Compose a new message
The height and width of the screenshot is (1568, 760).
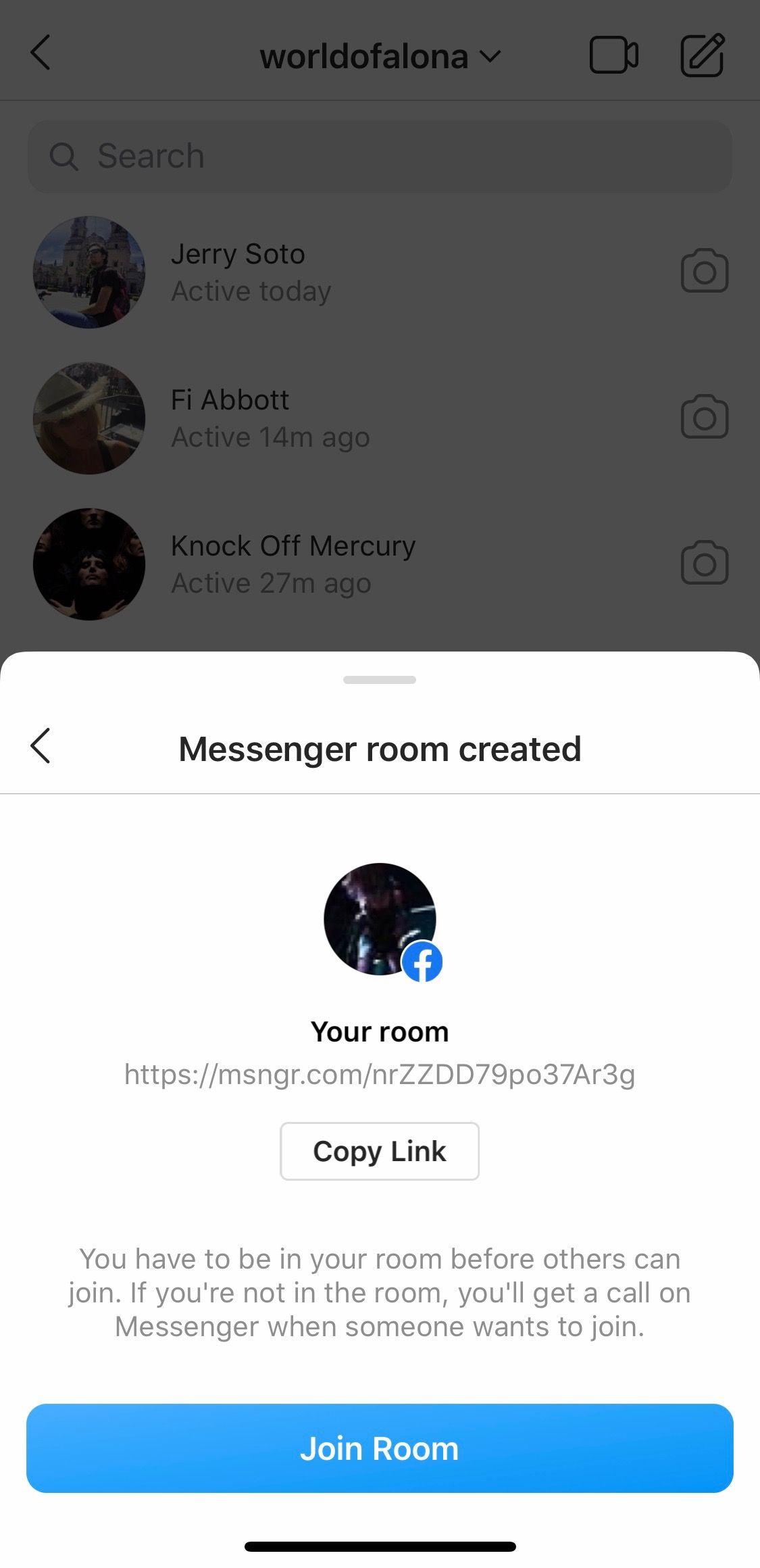(703, 55)
